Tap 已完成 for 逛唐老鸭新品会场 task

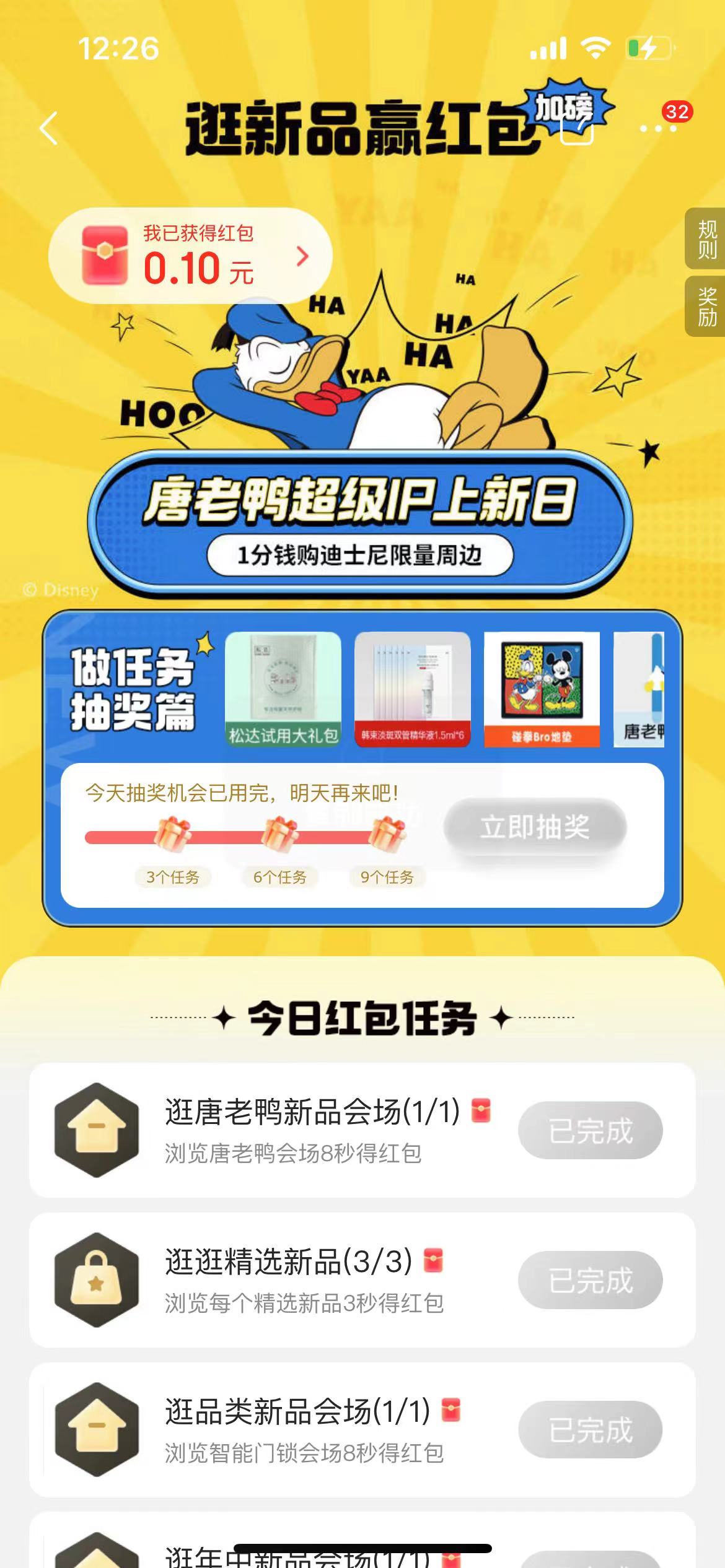tap(590, 1130)
